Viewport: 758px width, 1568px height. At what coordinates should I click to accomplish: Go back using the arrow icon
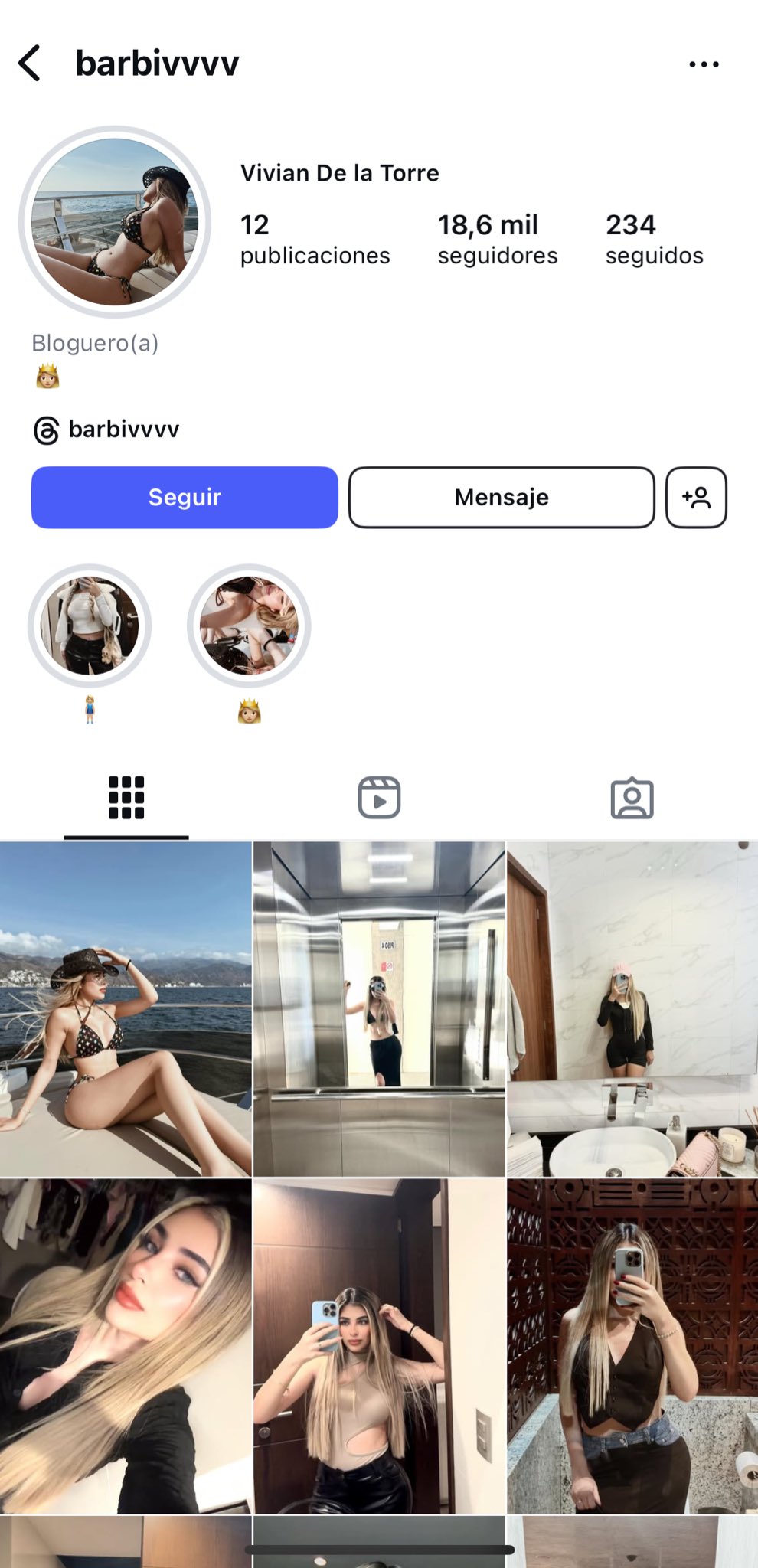(30, 63)
